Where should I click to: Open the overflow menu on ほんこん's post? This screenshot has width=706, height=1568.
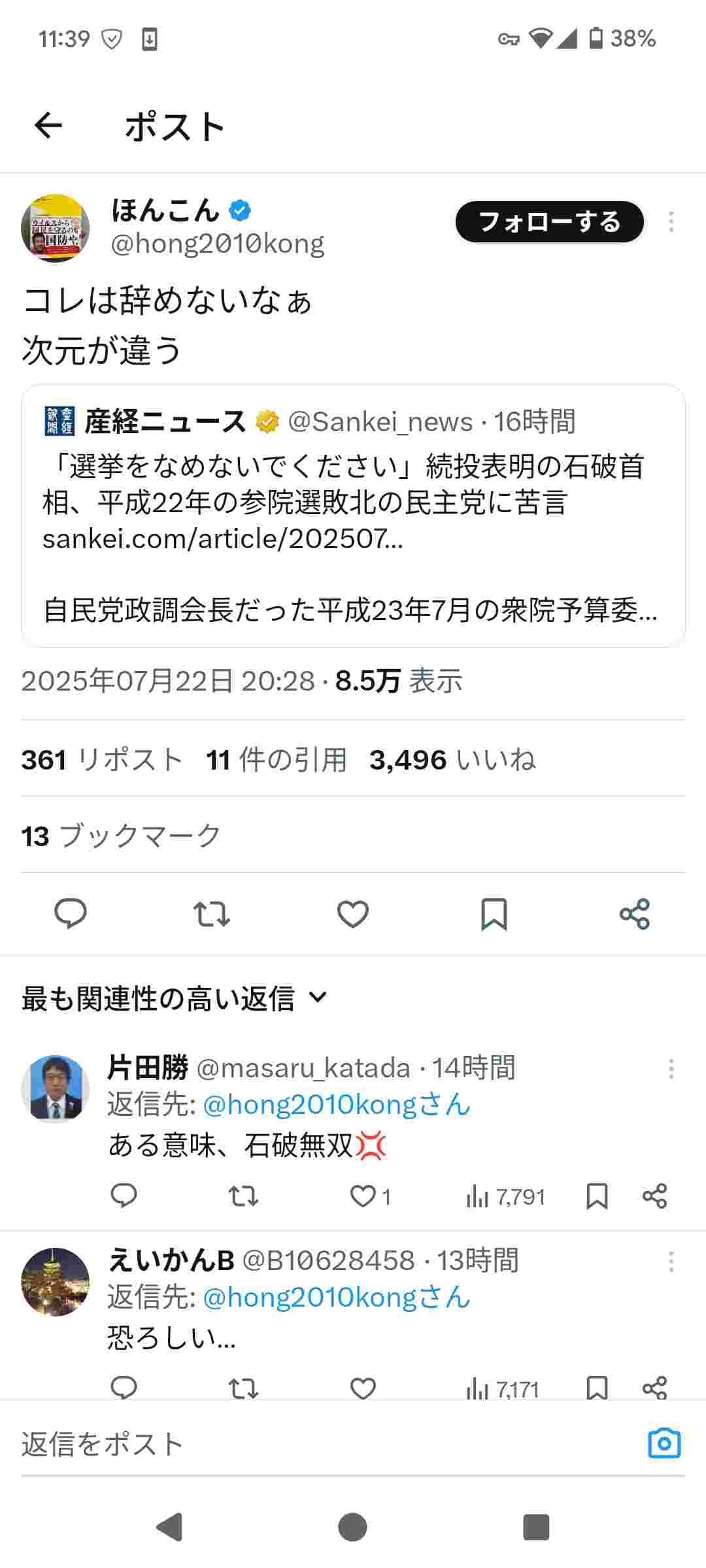[x=671, y=222]
